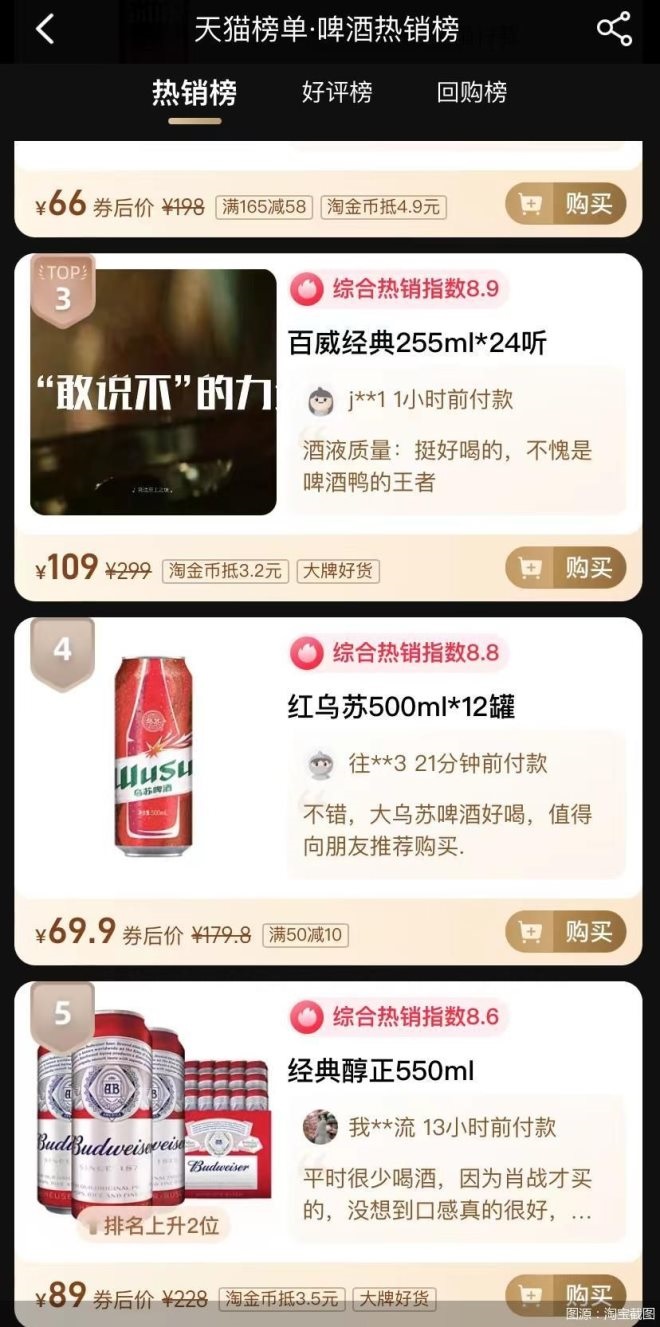Open the 红乌苏 Wusu can product image
Image resolution: width=660 pixels, height=1327 pixels.
[x=152, y=756]
